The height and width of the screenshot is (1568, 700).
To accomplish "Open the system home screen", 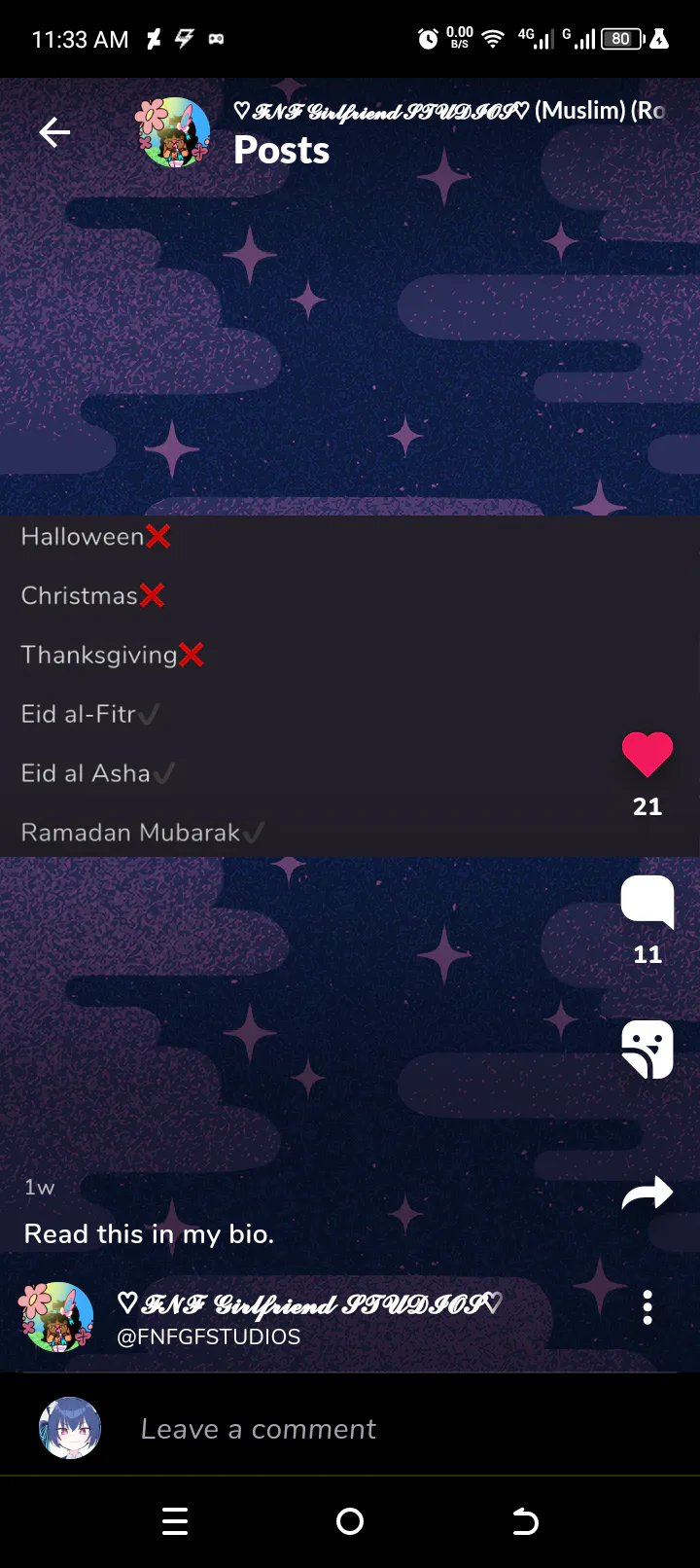I will coord(350,1521).
